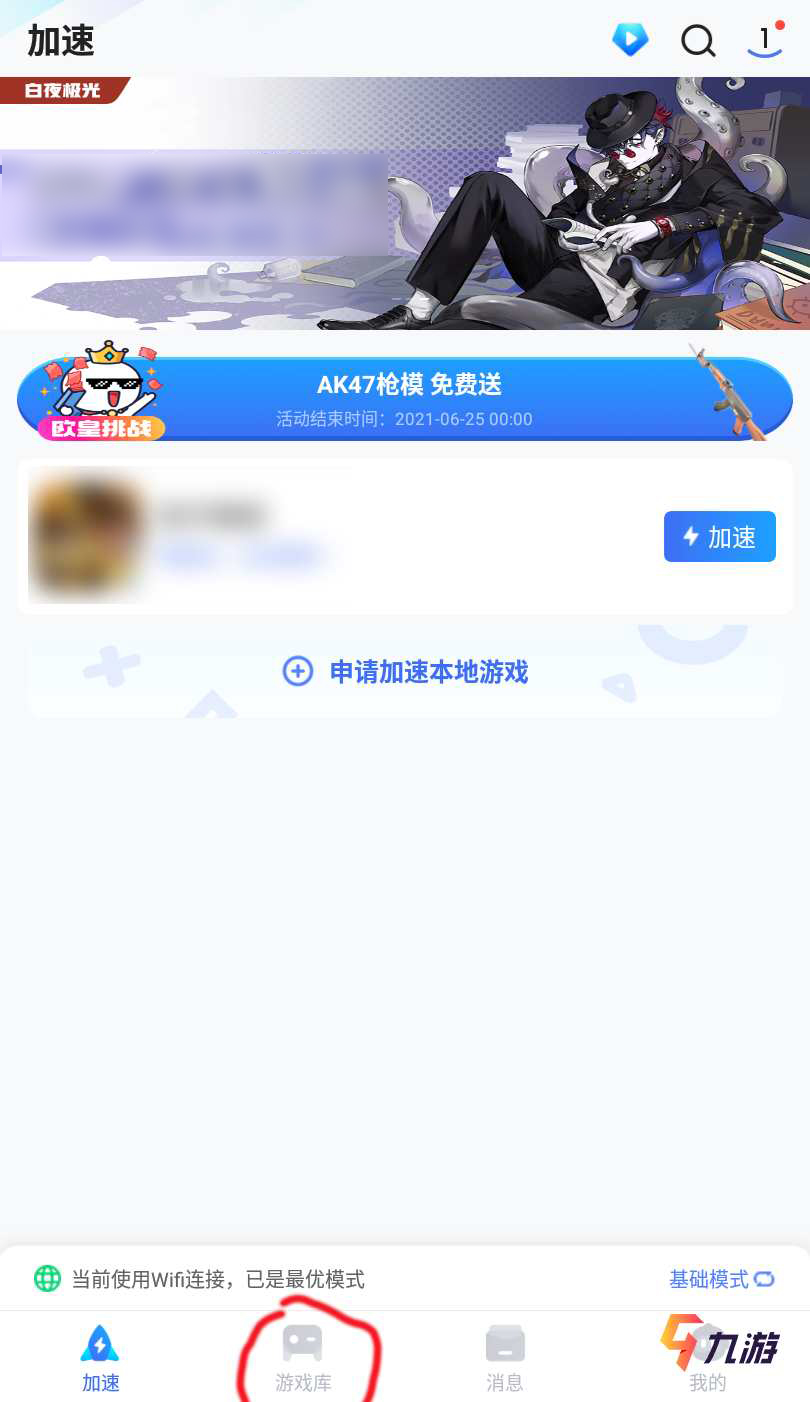Viewport: 810px width, 1402px height.
Task: Open the AK47枪模 免费送 event banner
Action: click(405, 398)
